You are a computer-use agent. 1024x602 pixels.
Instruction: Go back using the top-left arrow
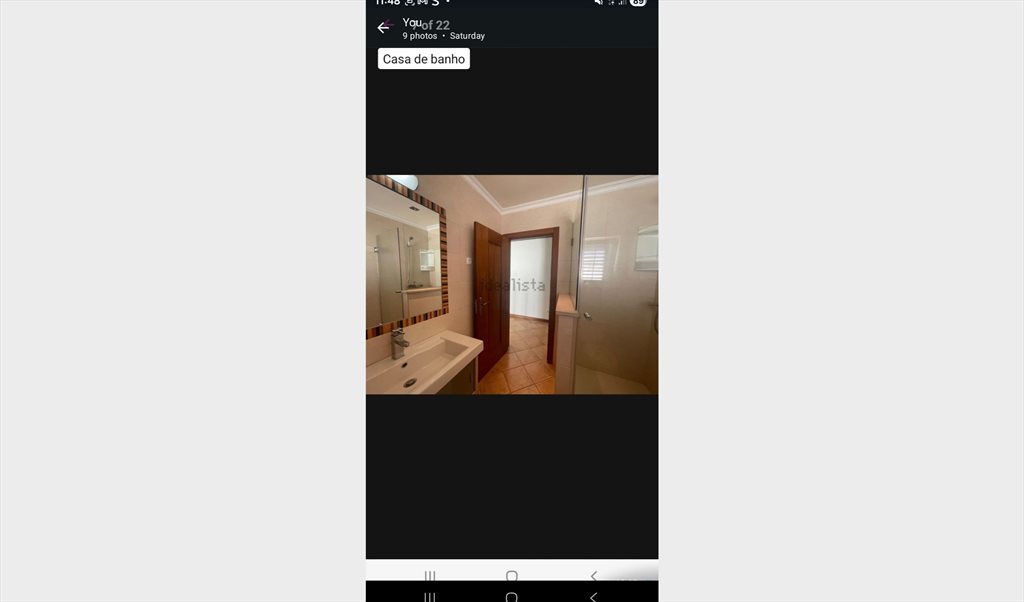click(383, 28)
